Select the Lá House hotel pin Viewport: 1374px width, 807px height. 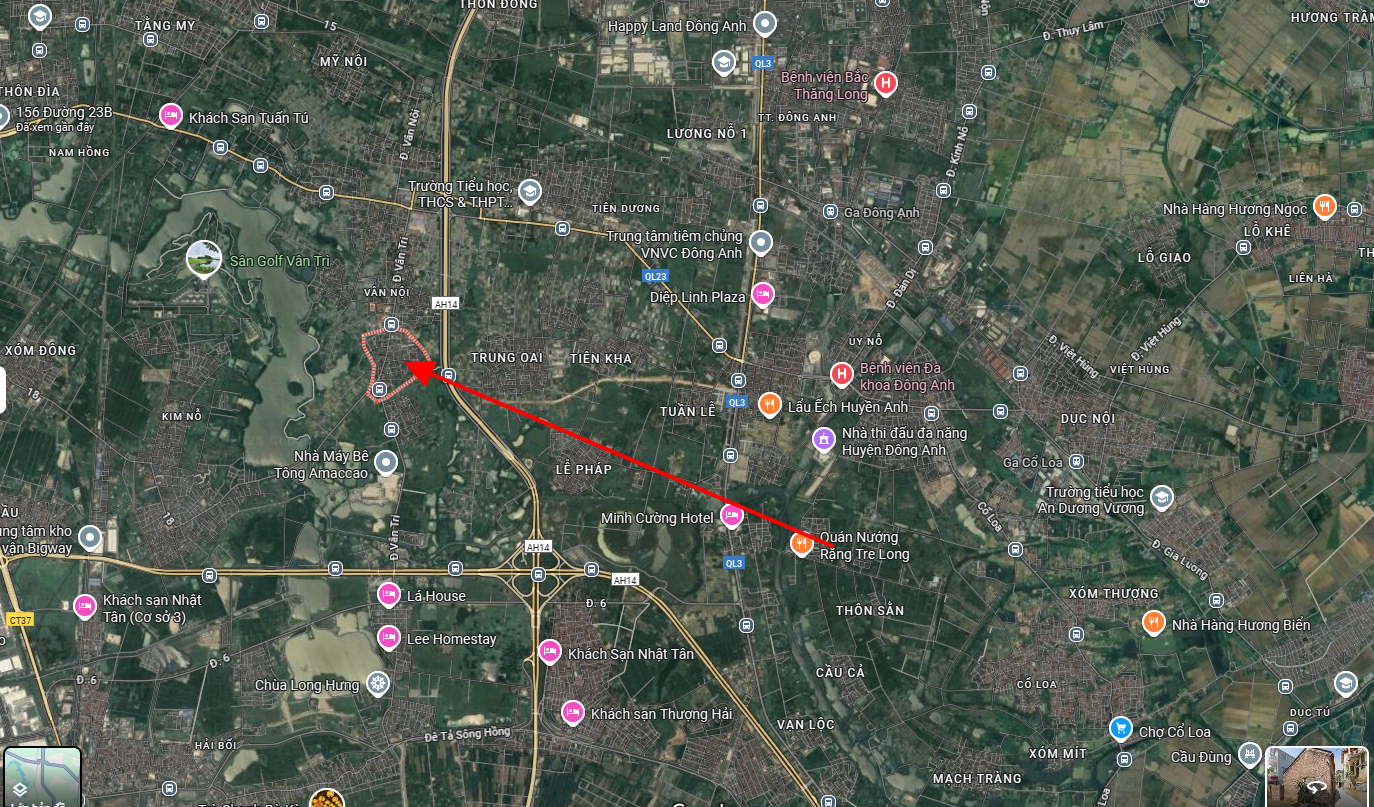pos(389,595)
